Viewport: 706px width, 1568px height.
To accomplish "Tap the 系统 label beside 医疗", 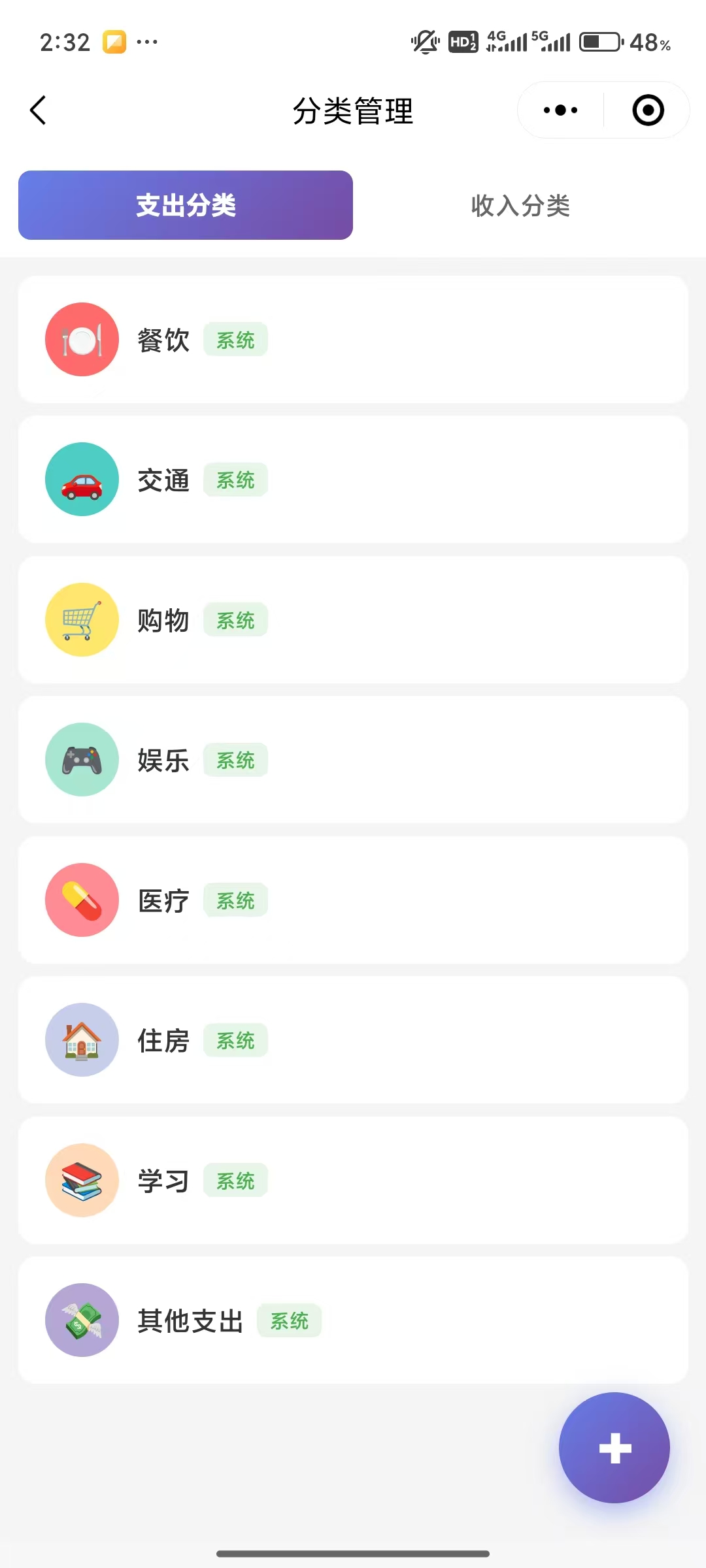I will 236,900.
